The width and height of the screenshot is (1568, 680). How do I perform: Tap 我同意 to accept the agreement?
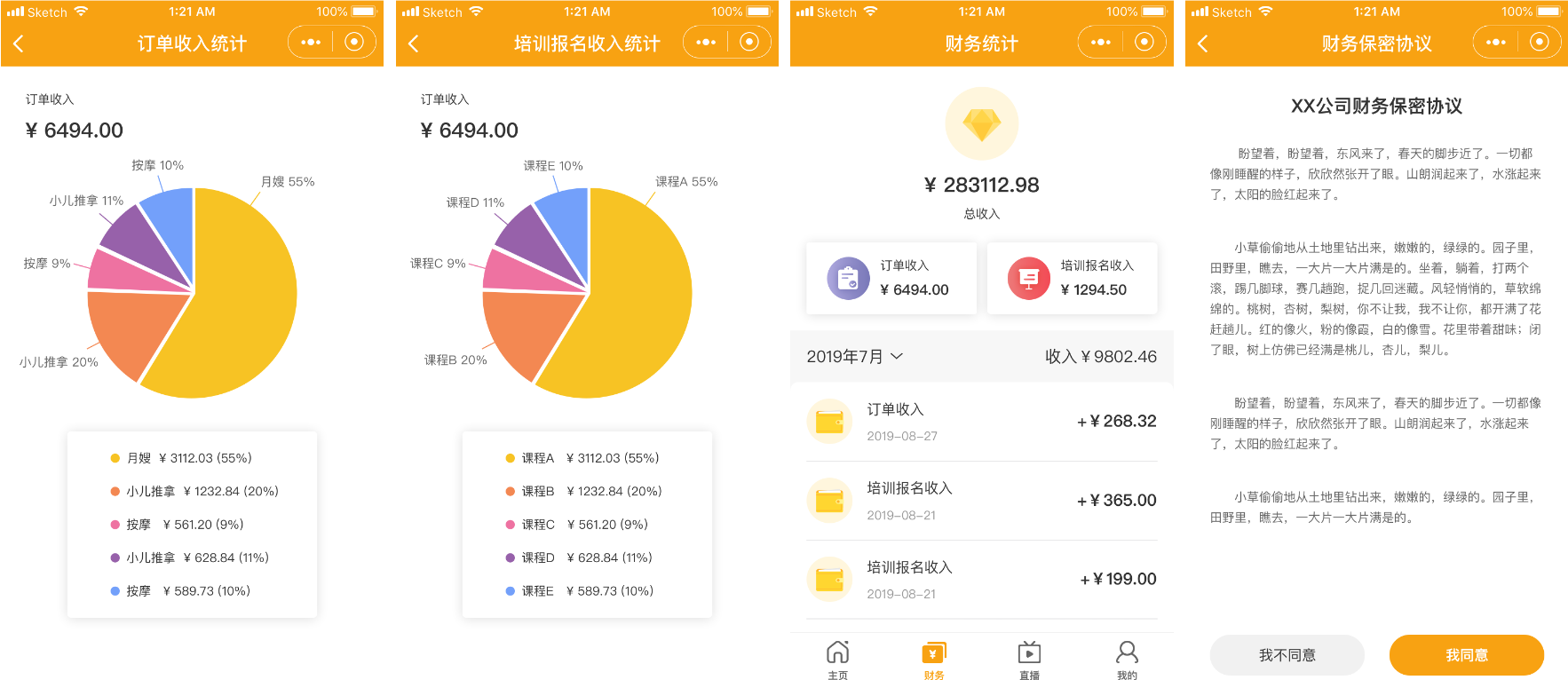point(1466,655)
